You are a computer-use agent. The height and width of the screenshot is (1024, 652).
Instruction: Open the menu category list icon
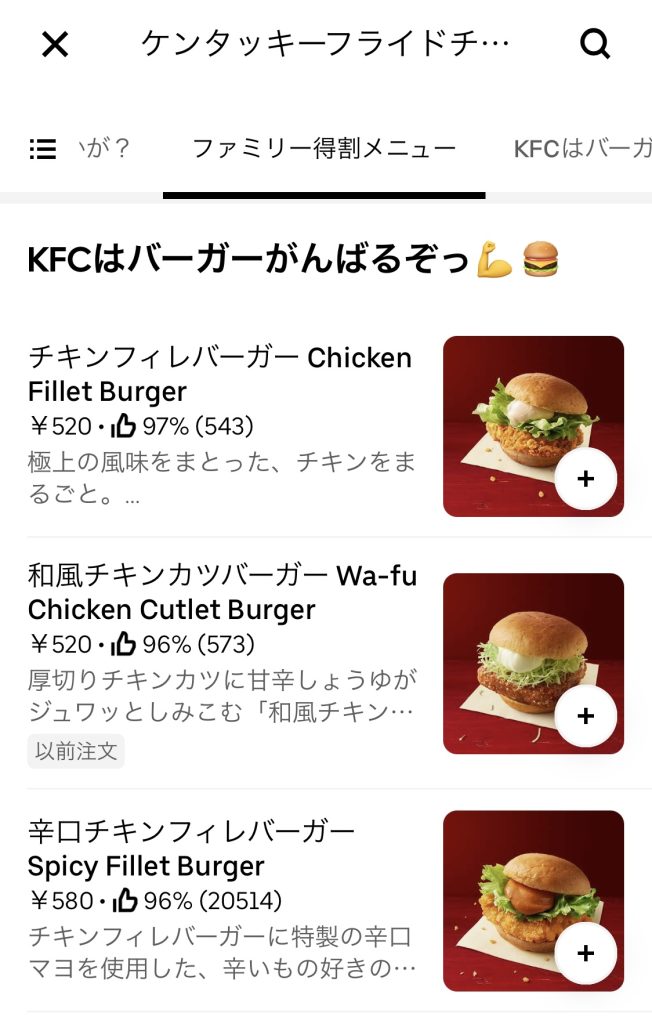pos(43,150)
